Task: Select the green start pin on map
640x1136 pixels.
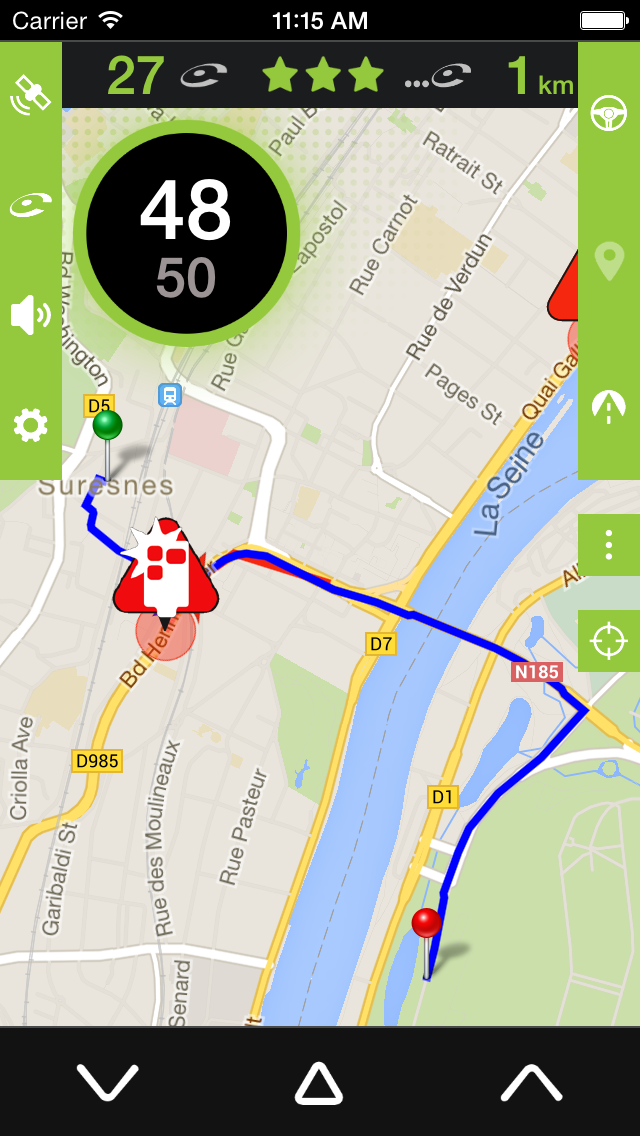Action: point(107,427)
